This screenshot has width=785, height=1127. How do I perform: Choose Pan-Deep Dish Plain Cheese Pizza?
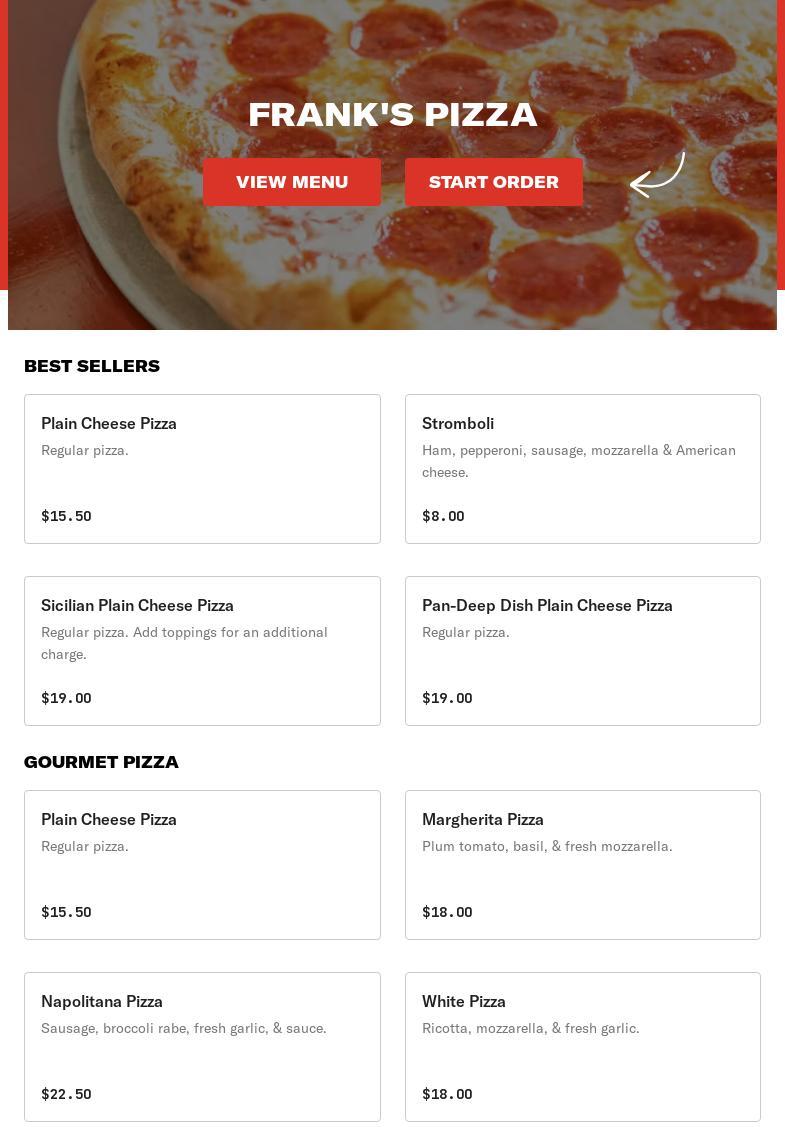pos(582,650)
